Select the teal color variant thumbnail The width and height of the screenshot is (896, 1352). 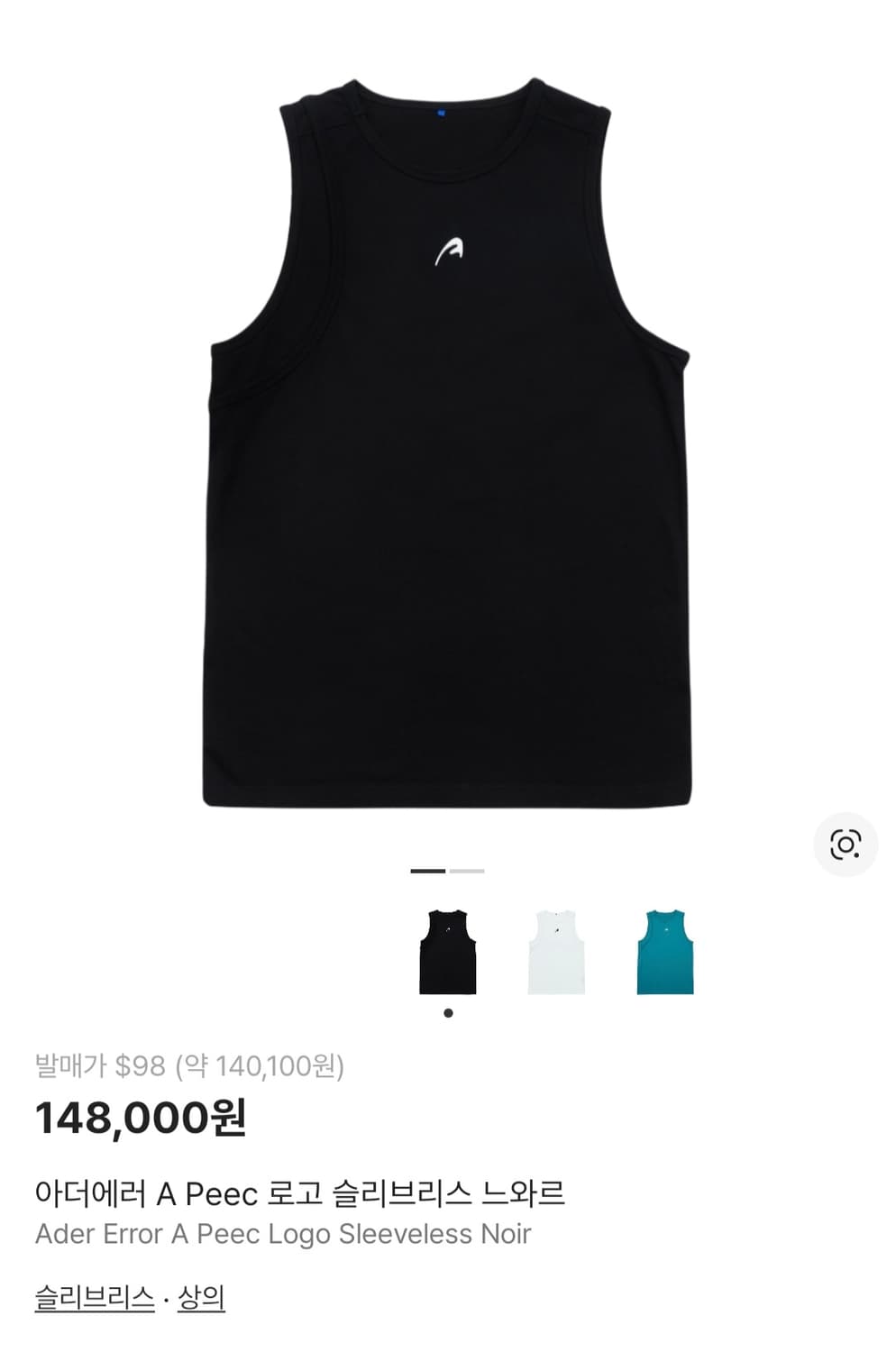(665, 952)
